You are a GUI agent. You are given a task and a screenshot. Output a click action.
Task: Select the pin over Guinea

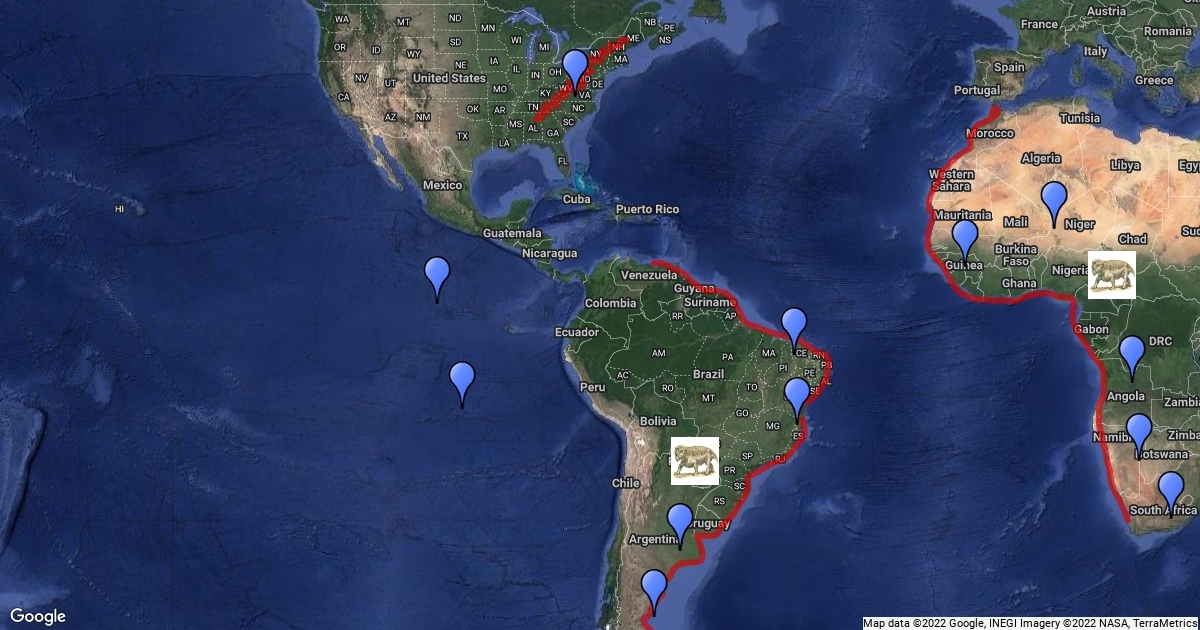point(965,241)
